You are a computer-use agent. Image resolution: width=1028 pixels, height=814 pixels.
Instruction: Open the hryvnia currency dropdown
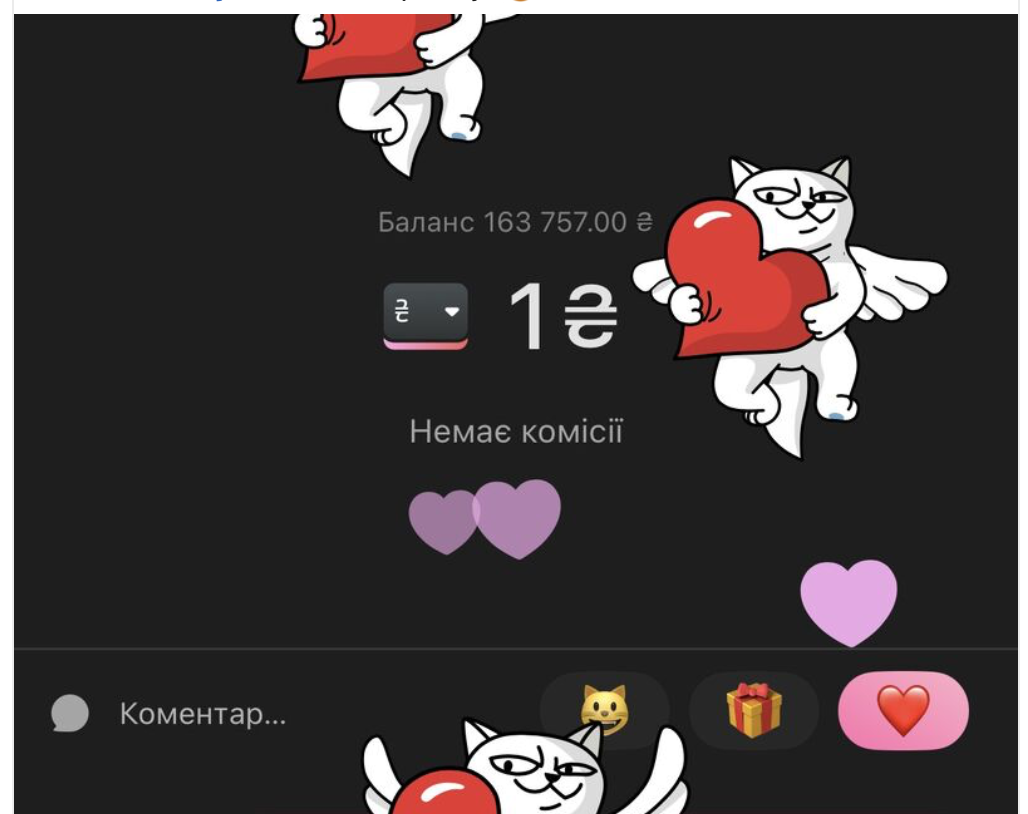(x=425, y=313)
